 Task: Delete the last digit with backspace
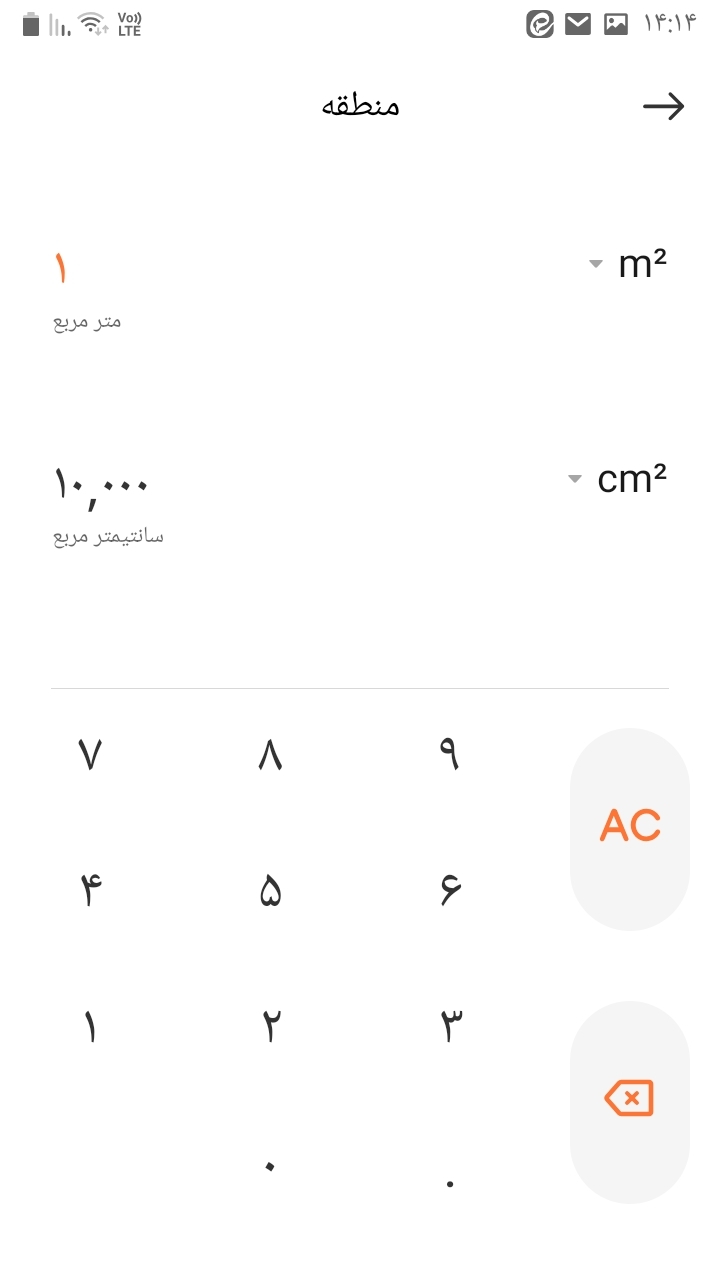[630, 1099]
